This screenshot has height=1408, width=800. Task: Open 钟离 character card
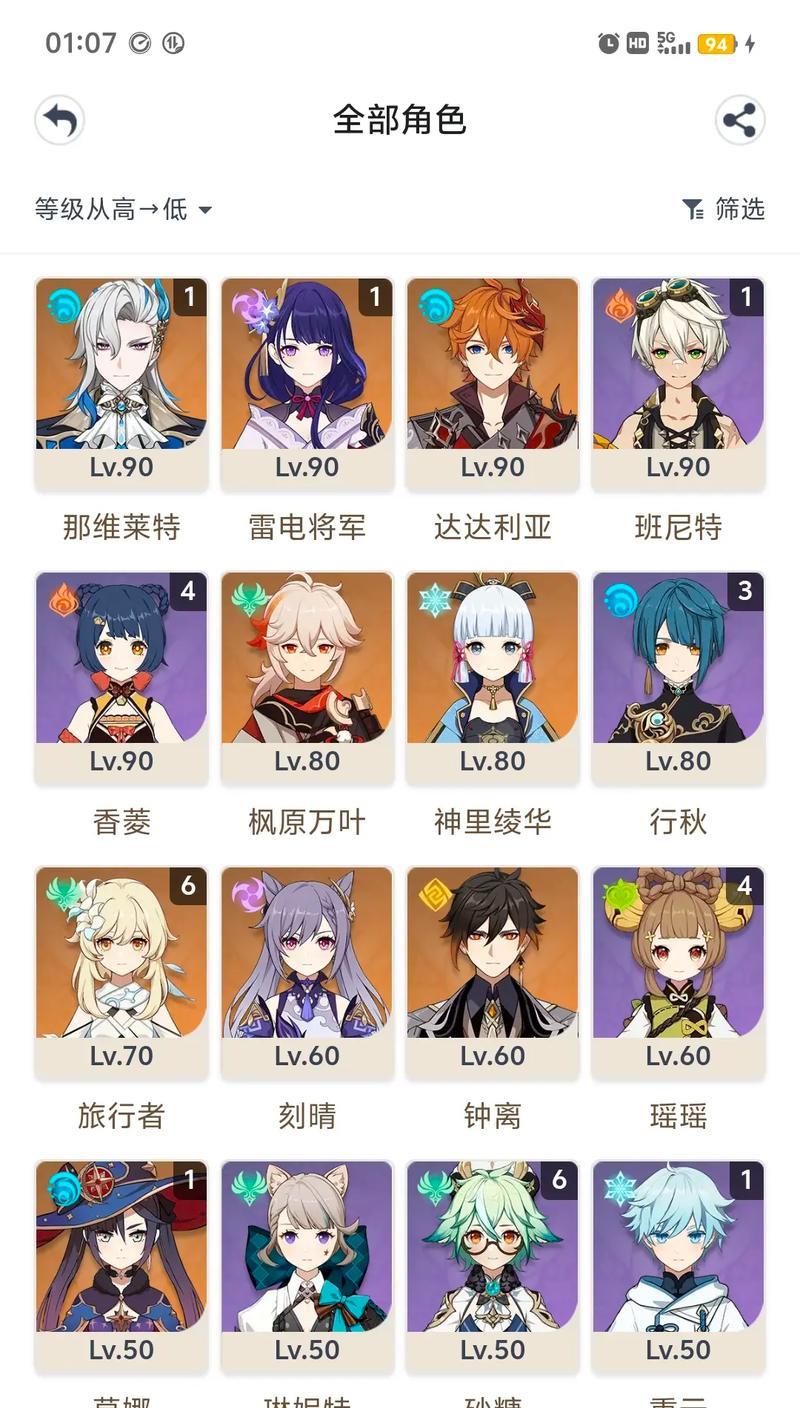coord(492,972)
